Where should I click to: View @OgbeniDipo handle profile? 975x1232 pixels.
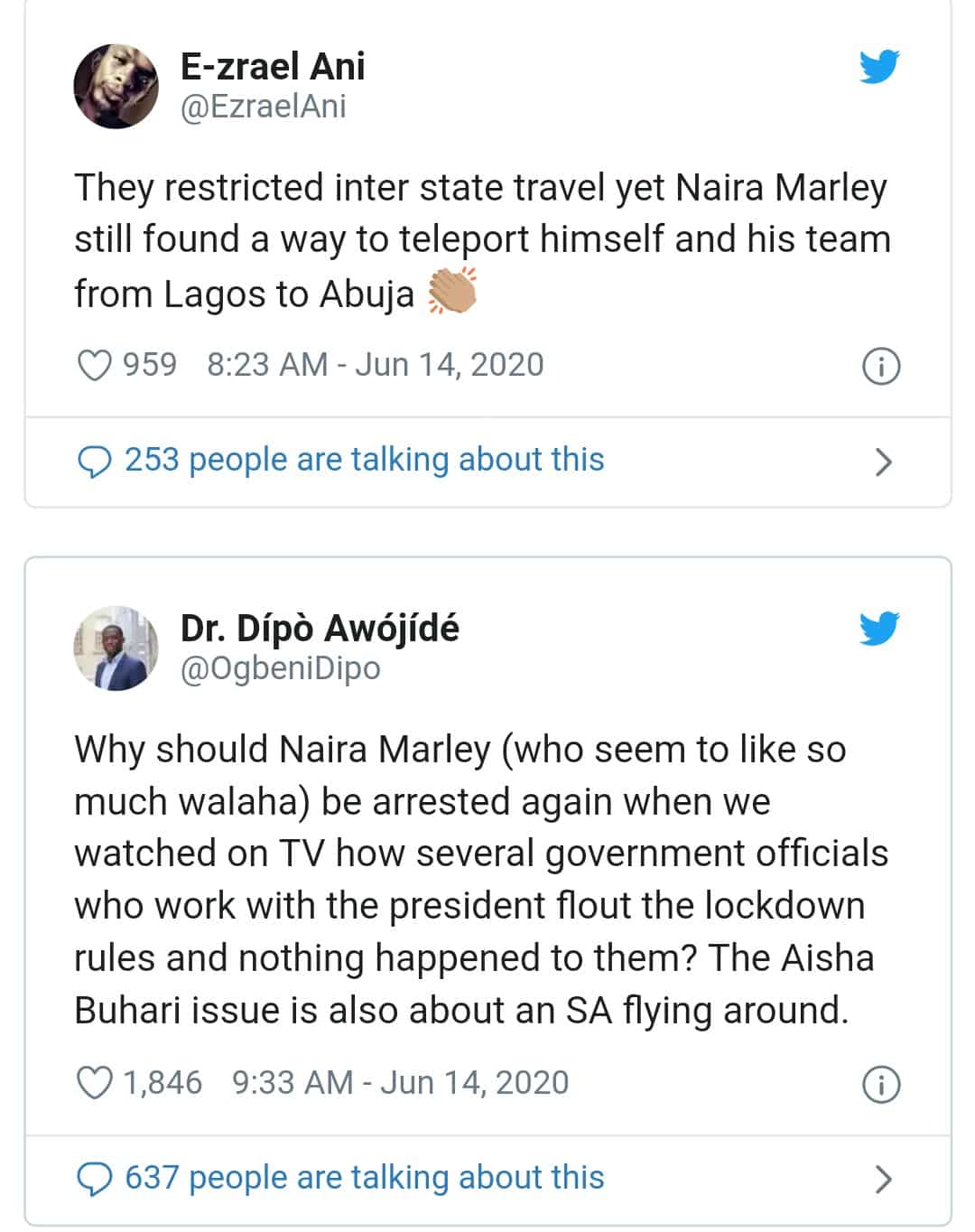(x=280, y=668)
